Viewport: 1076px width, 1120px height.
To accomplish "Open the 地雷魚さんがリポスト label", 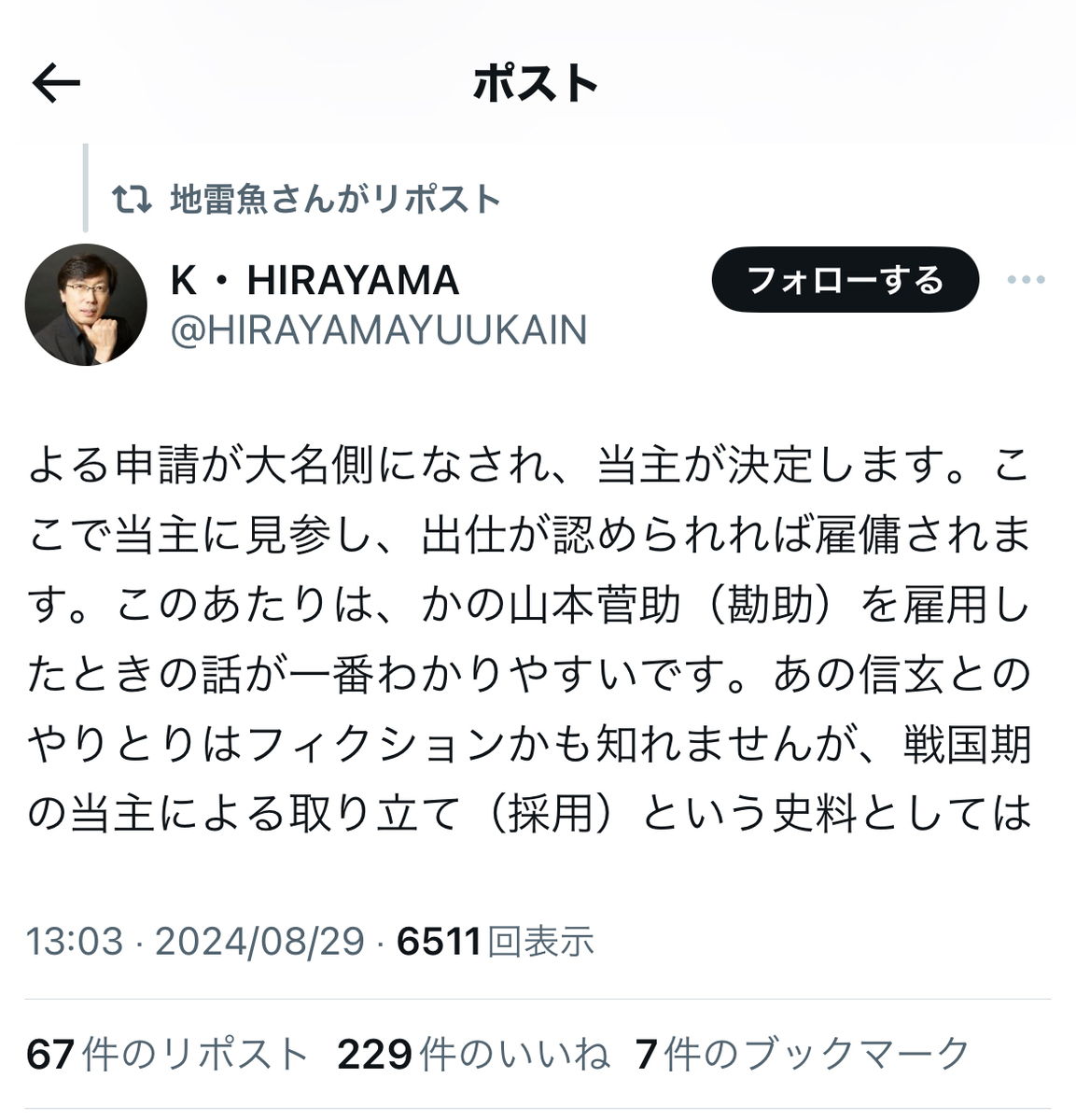I will [334, 199].
